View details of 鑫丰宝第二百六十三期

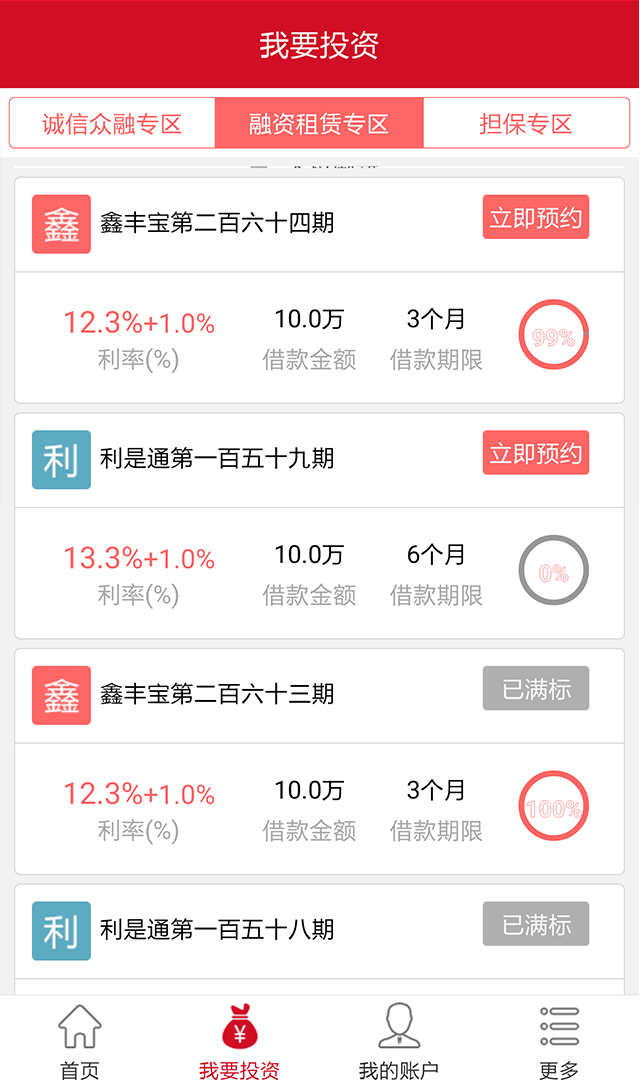pos(319,761)
